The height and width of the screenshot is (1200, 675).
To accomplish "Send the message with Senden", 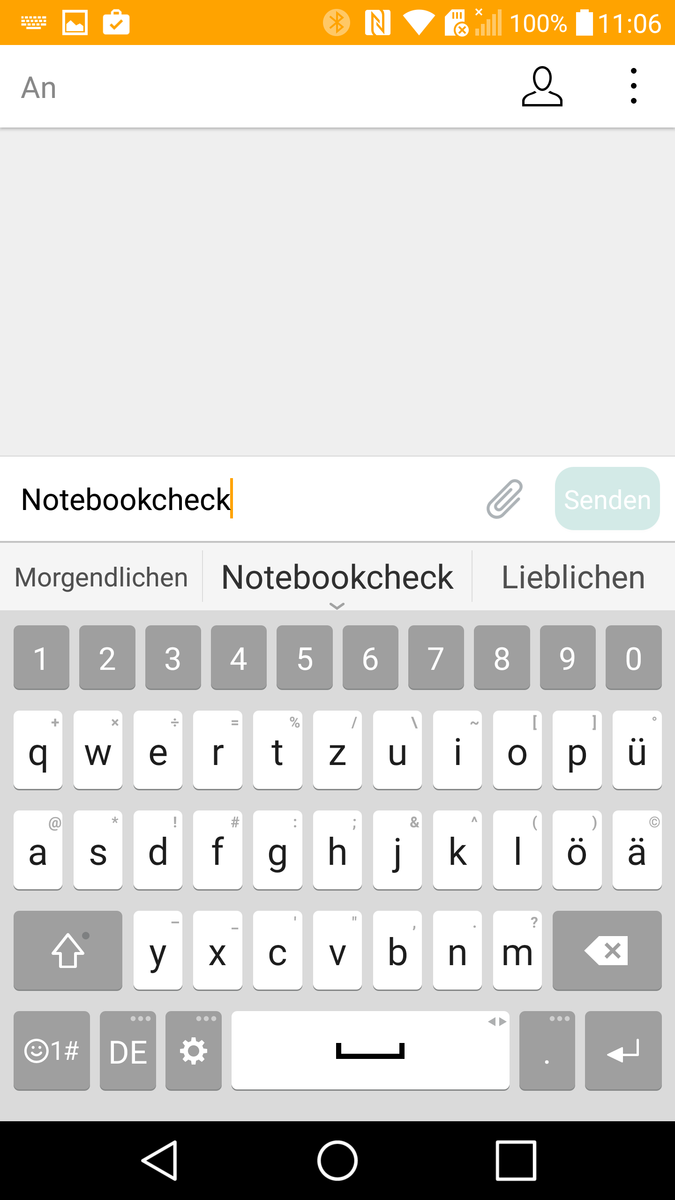I will coord(607,499).
